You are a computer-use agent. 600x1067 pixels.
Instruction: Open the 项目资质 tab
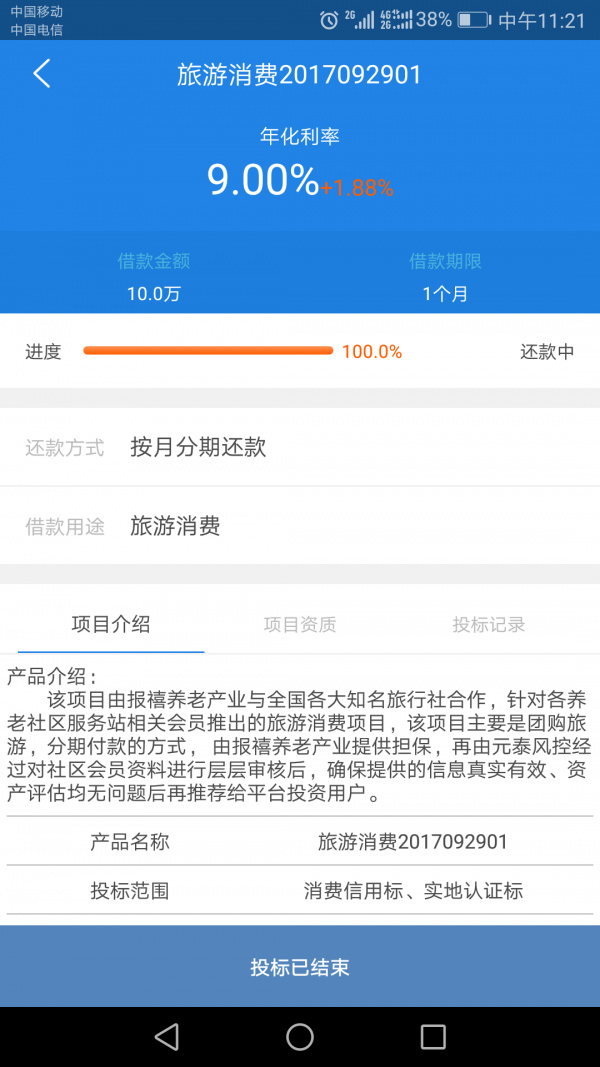pyautogui.click(x=300, y=625)
